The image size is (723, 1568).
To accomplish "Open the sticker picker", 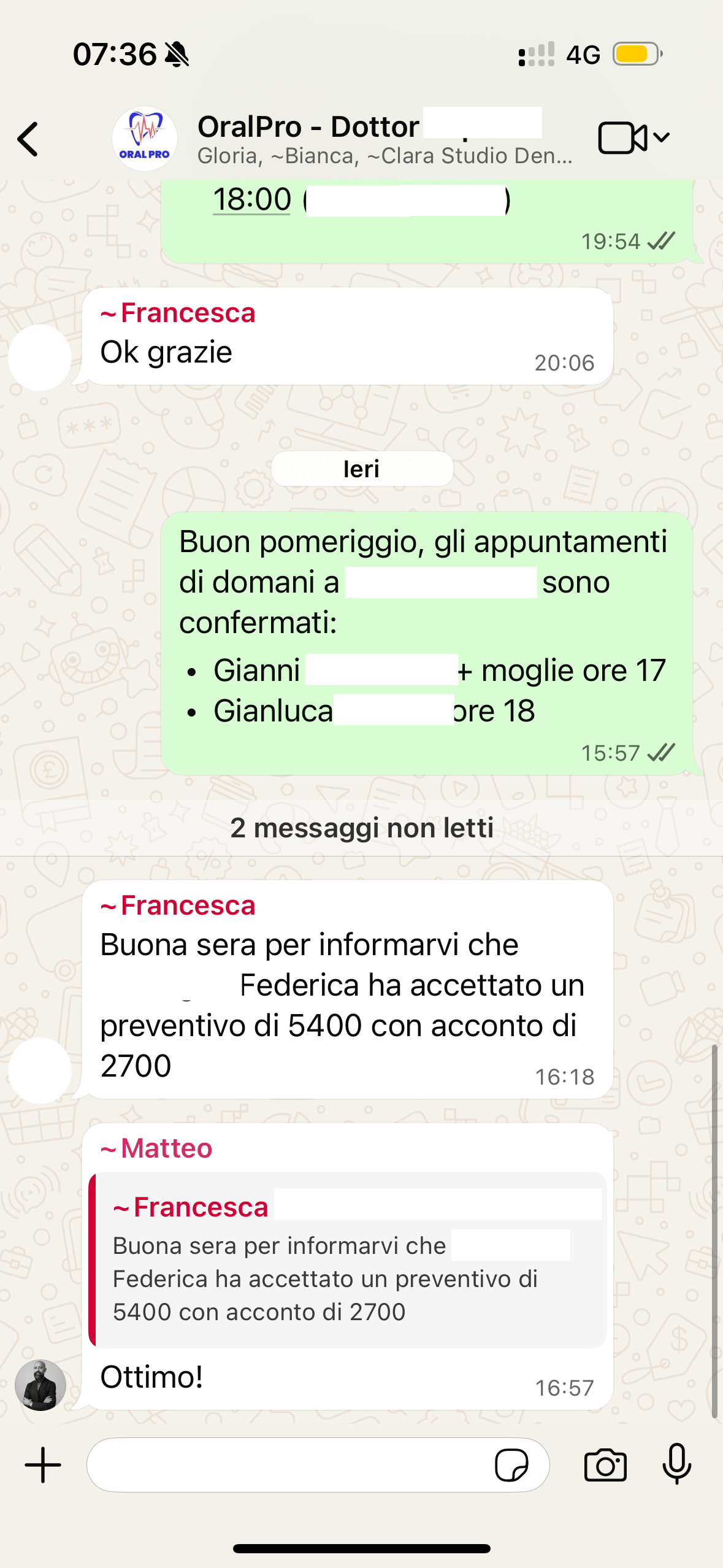I will (511, 1465).
